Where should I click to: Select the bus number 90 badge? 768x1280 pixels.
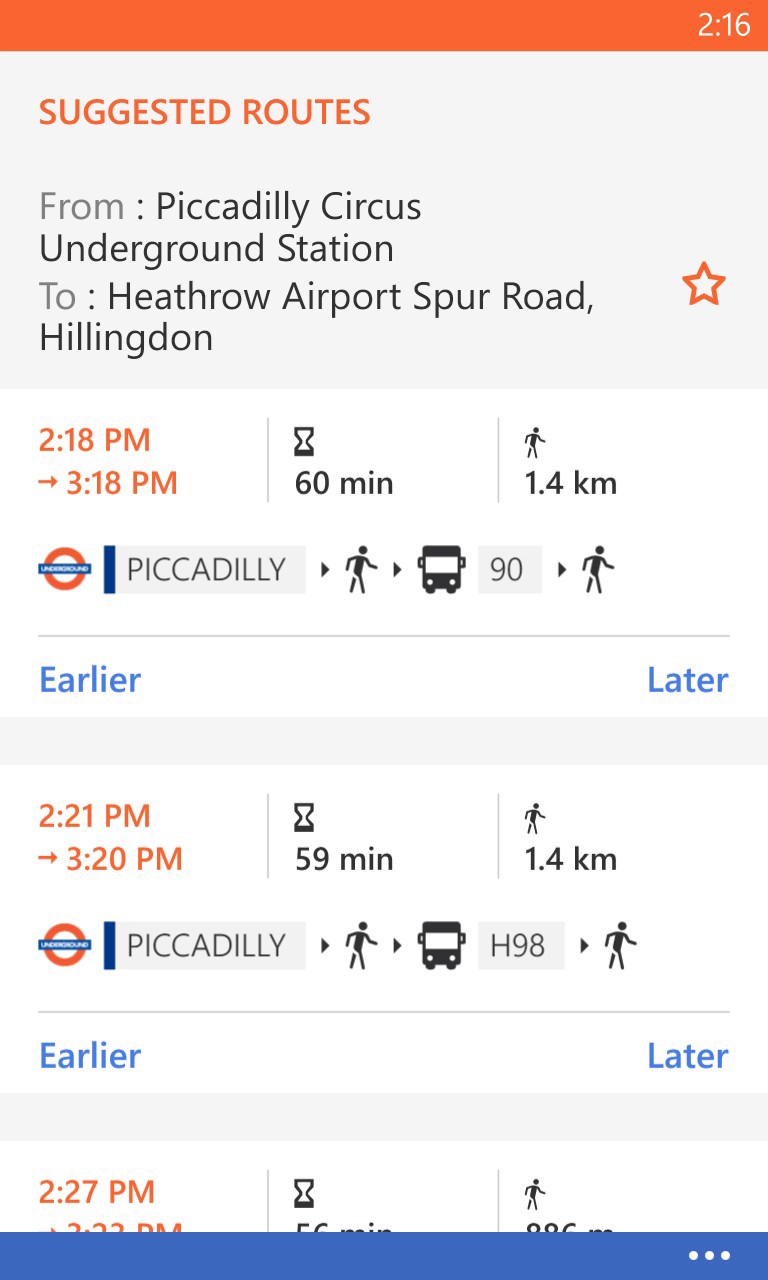click(510, 569)
